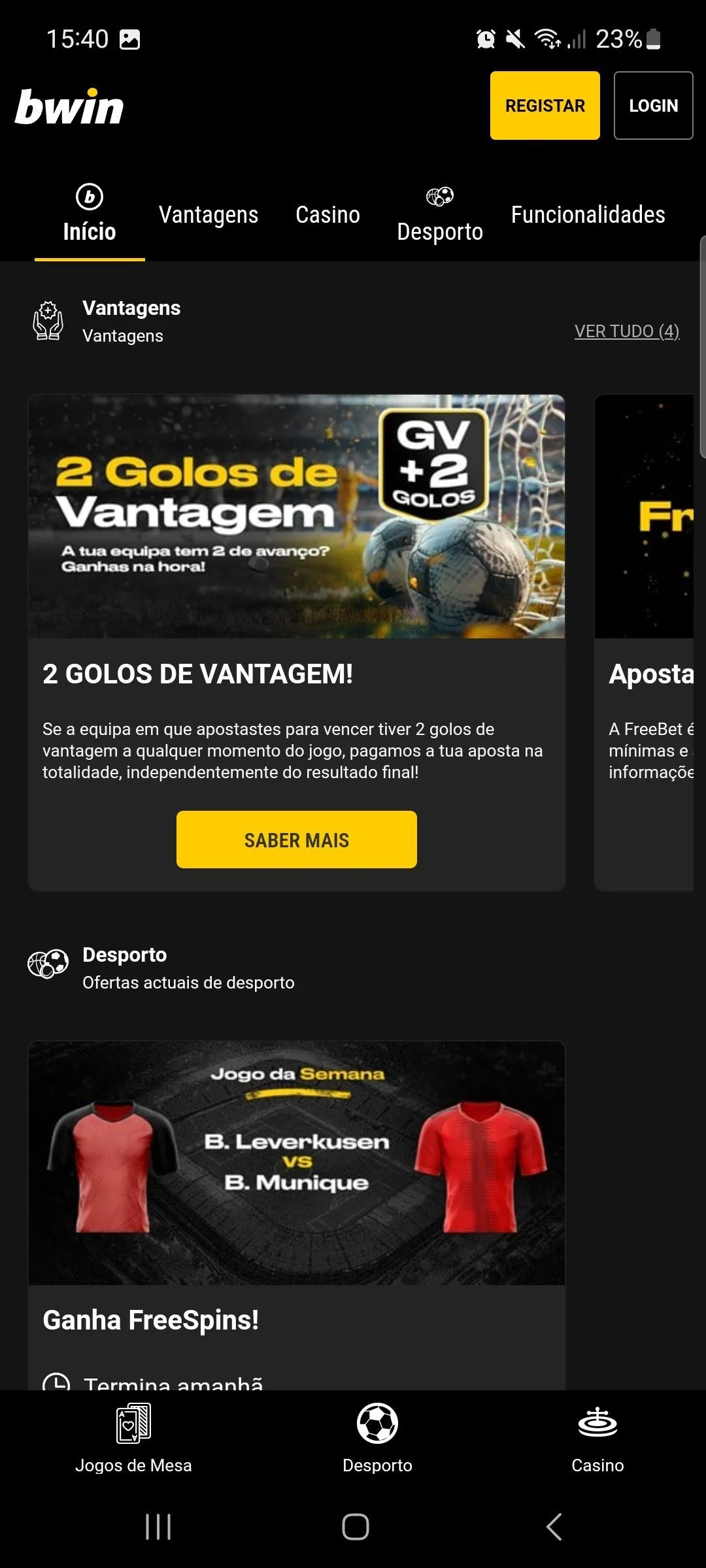Open the 2 Golos de Vantagem banner
This screenshot has width=706, height=1568.
296,516
